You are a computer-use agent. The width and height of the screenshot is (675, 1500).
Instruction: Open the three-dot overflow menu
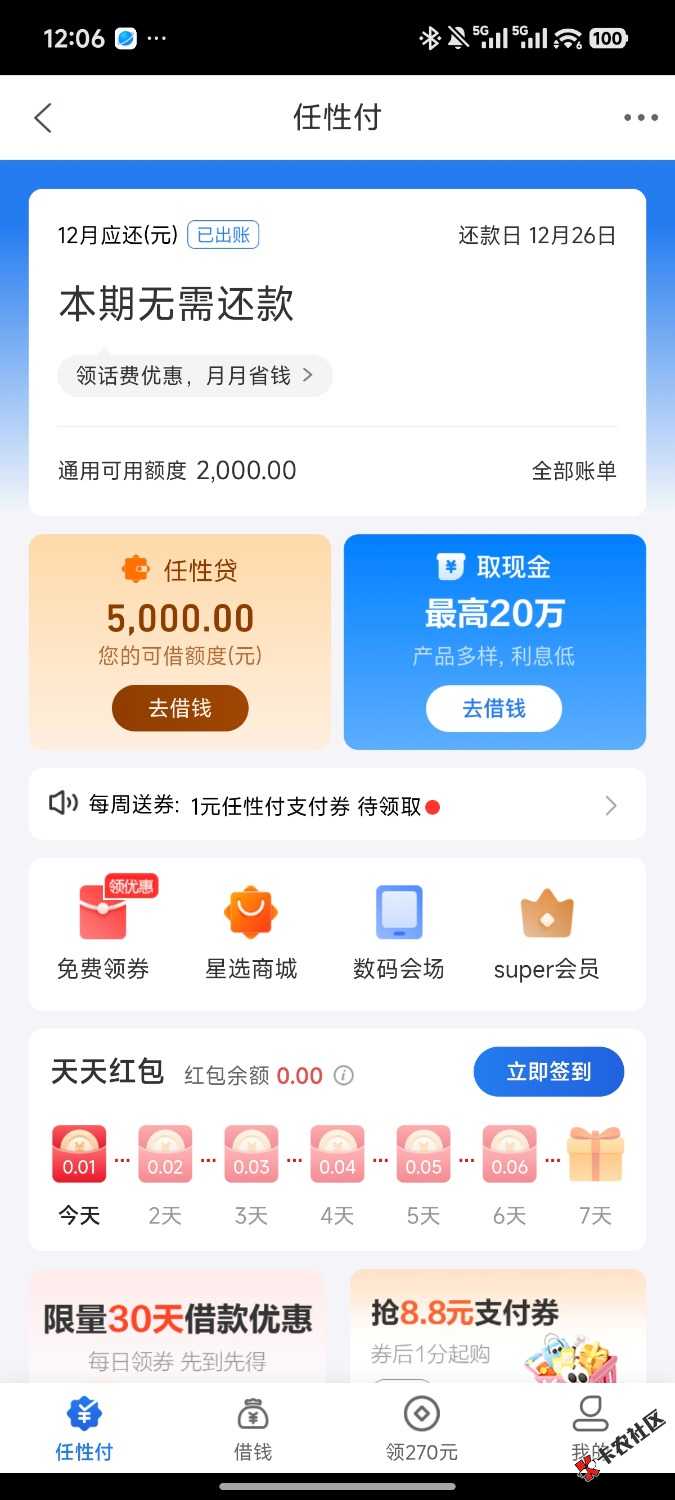tap(640, 118)
